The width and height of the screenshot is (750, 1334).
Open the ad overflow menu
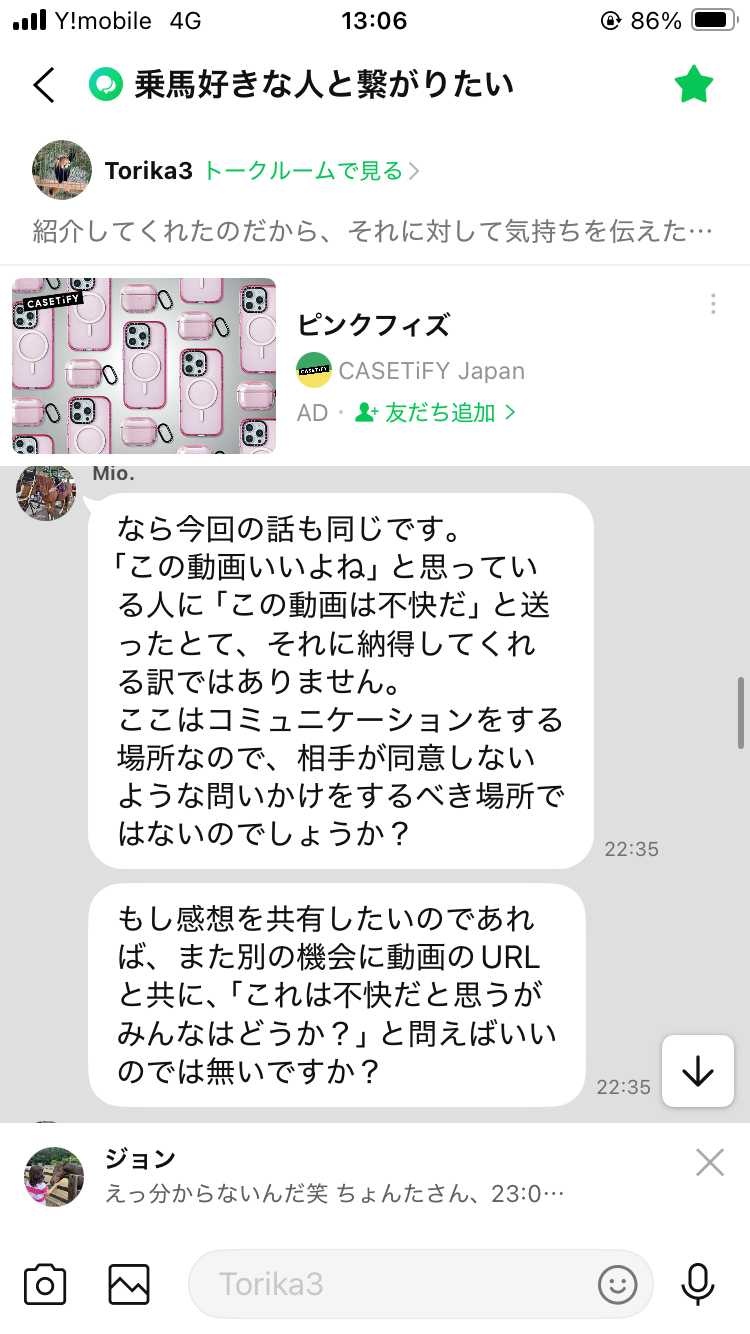pyautogui.click(x=713, y=304)
